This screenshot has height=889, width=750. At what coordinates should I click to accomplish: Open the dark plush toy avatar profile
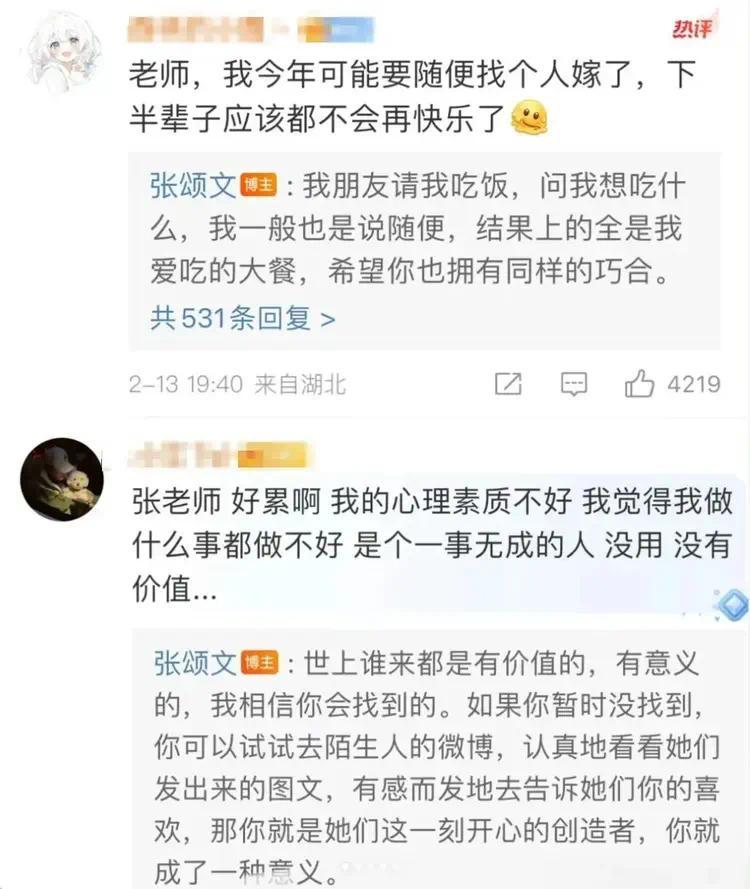pos(62,479)
